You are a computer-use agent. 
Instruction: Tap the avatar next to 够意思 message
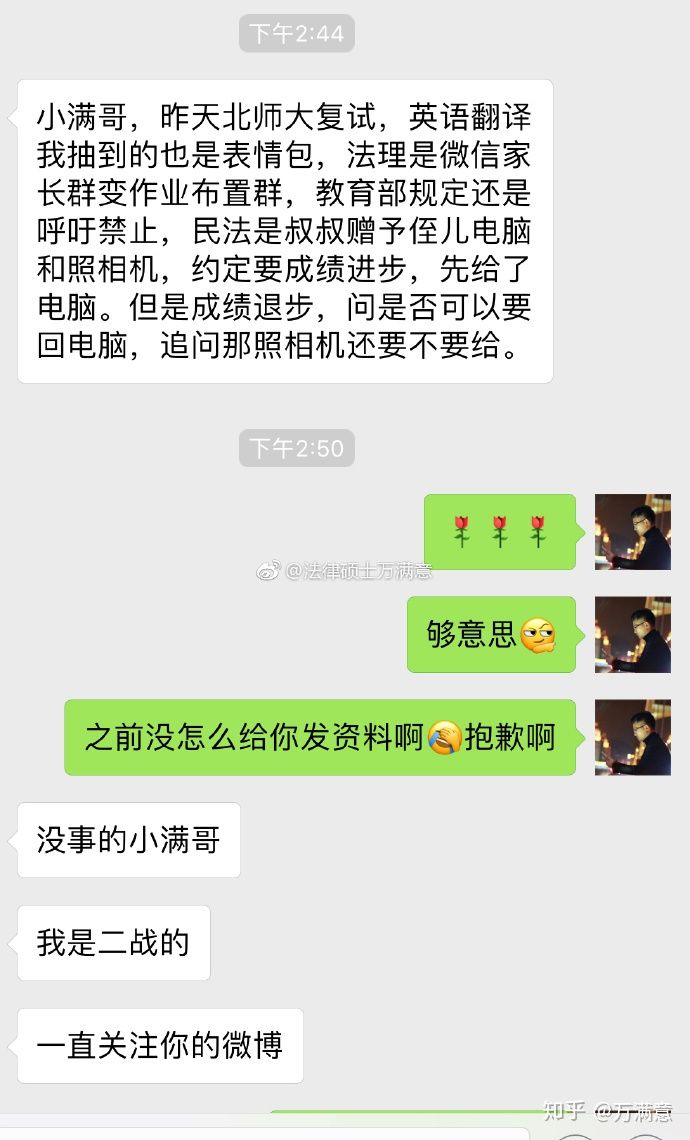(x=632, y=635)
